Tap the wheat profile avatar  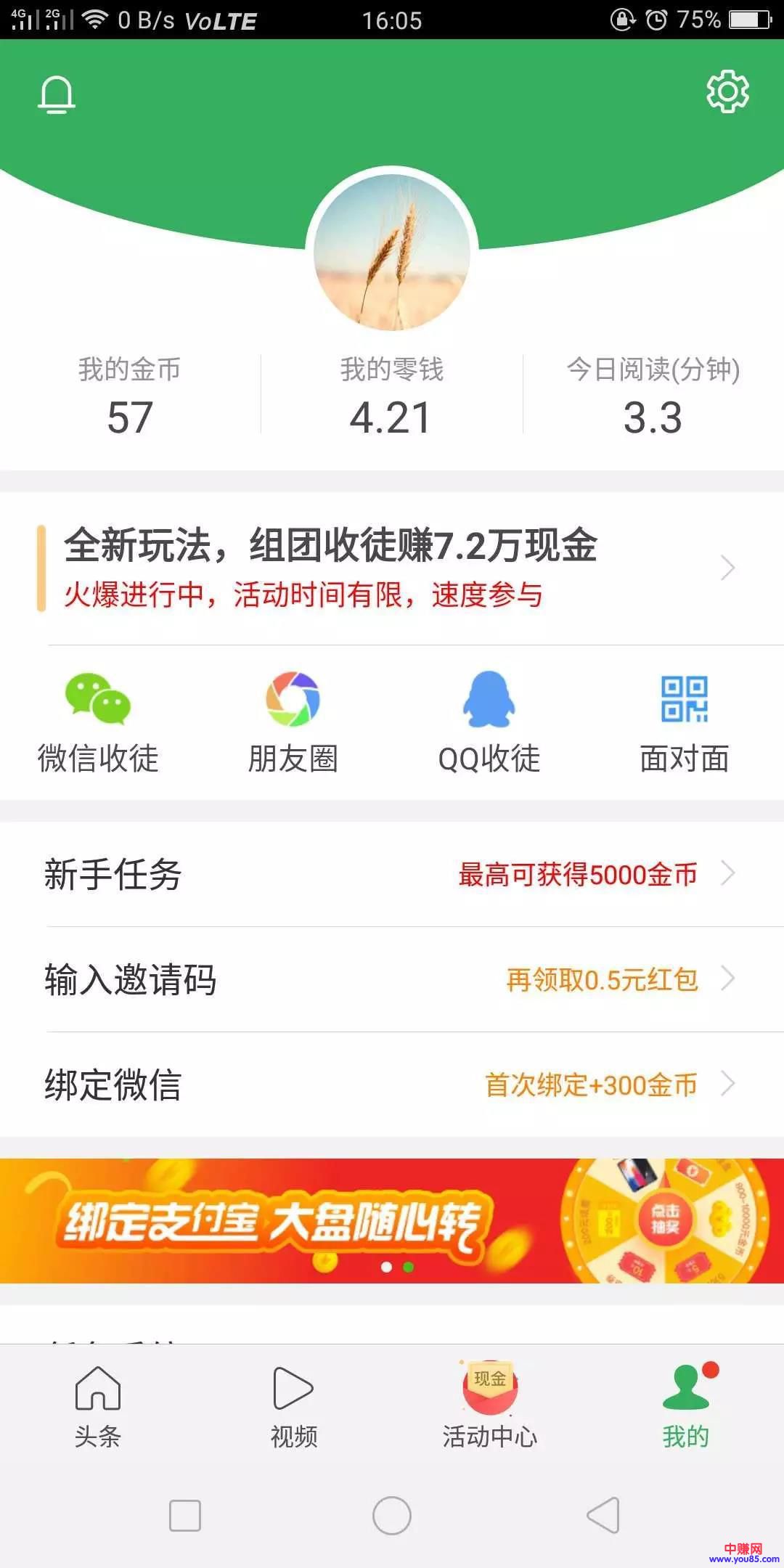392,252
